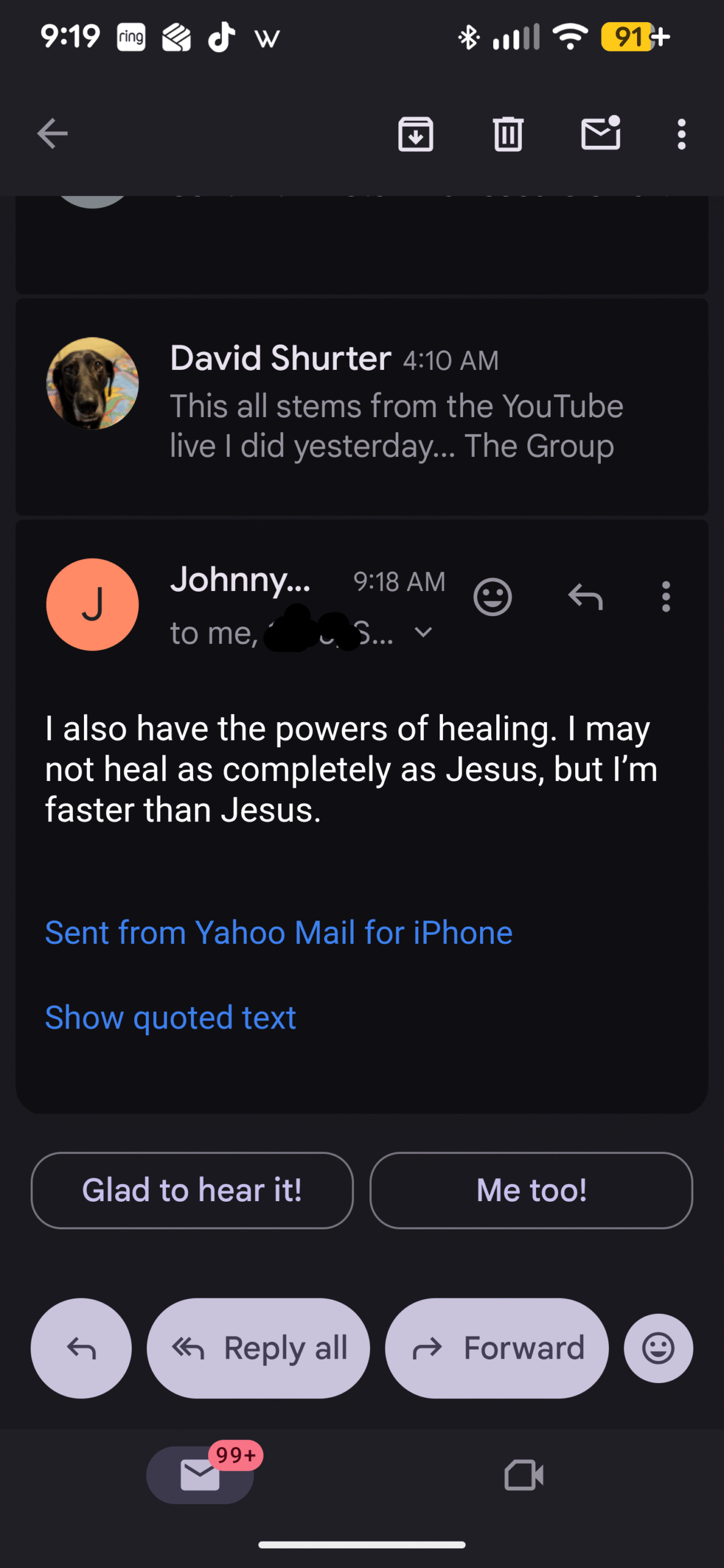Delete this conversation
724x1568 pixels.
(508, 134)
